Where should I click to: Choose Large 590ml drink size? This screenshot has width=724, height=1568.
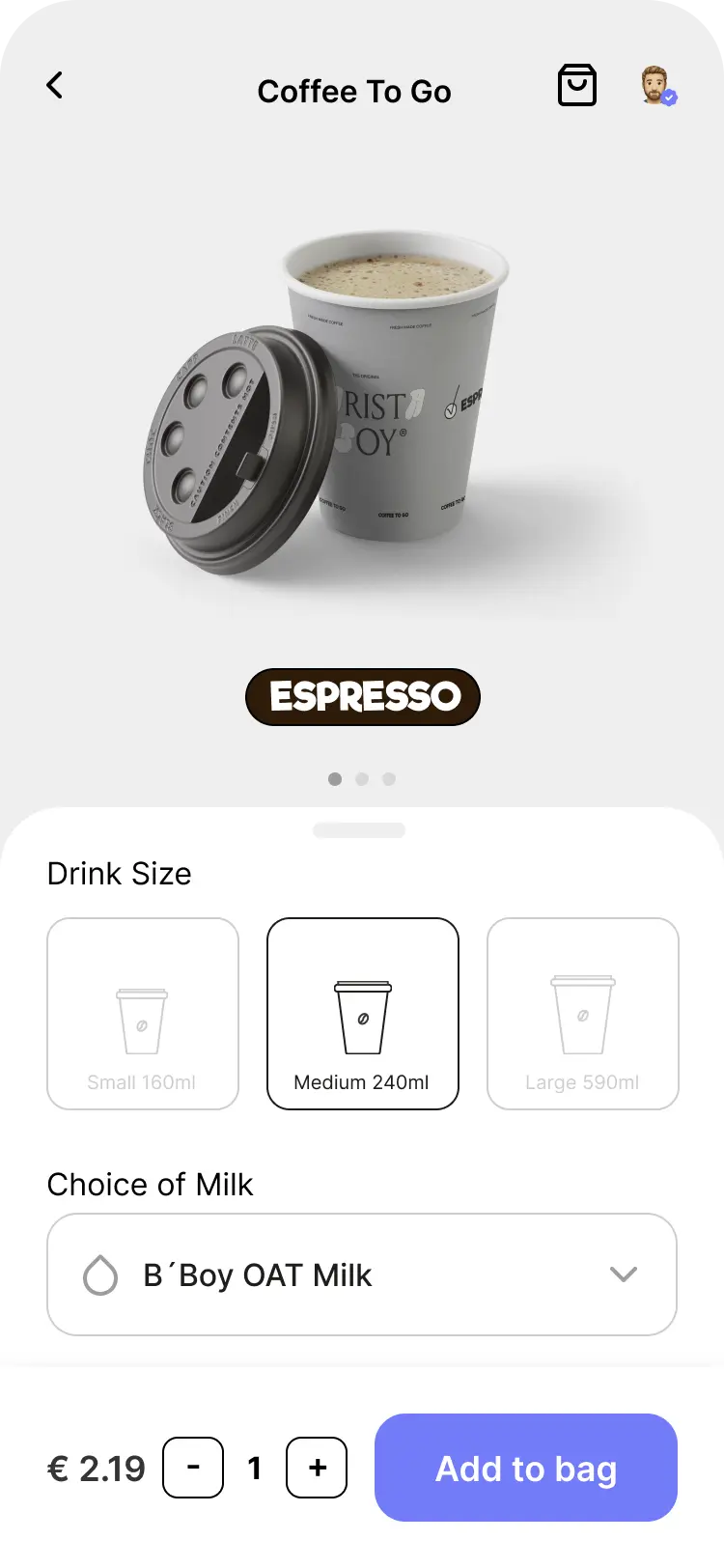(x=583, y=1014)
